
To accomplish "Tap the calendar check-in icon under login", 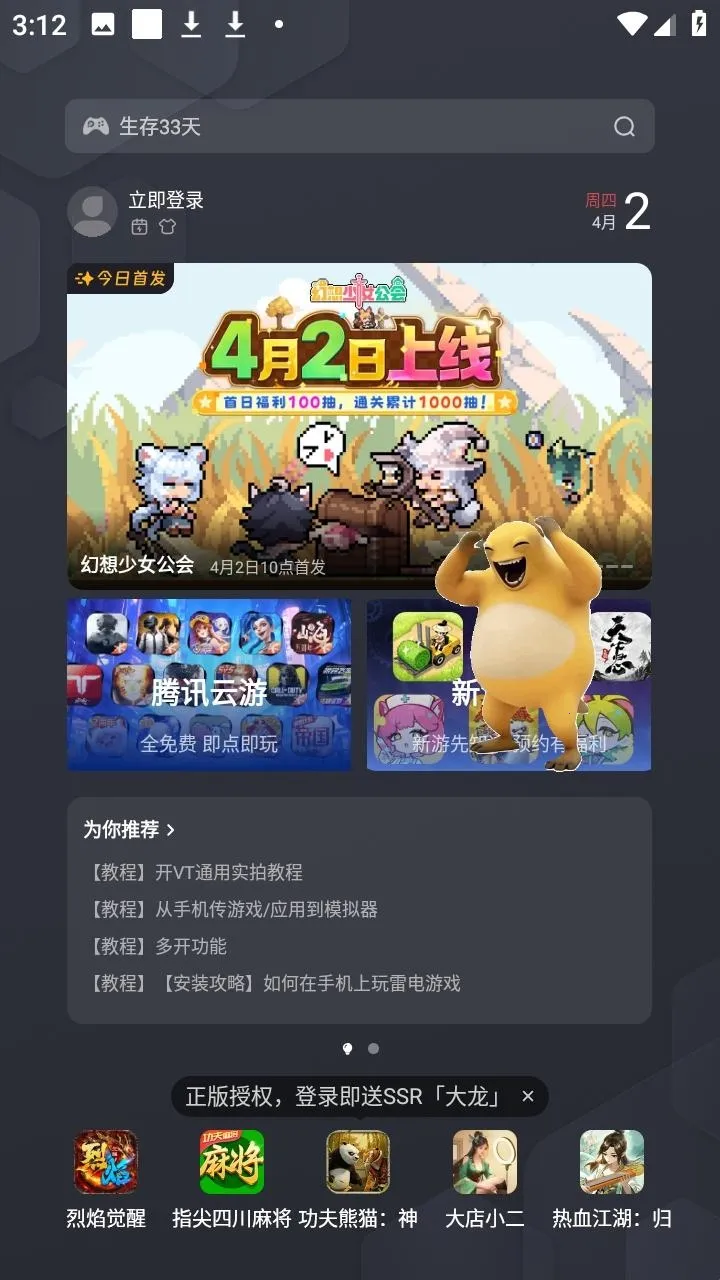I will pos(140,227).
